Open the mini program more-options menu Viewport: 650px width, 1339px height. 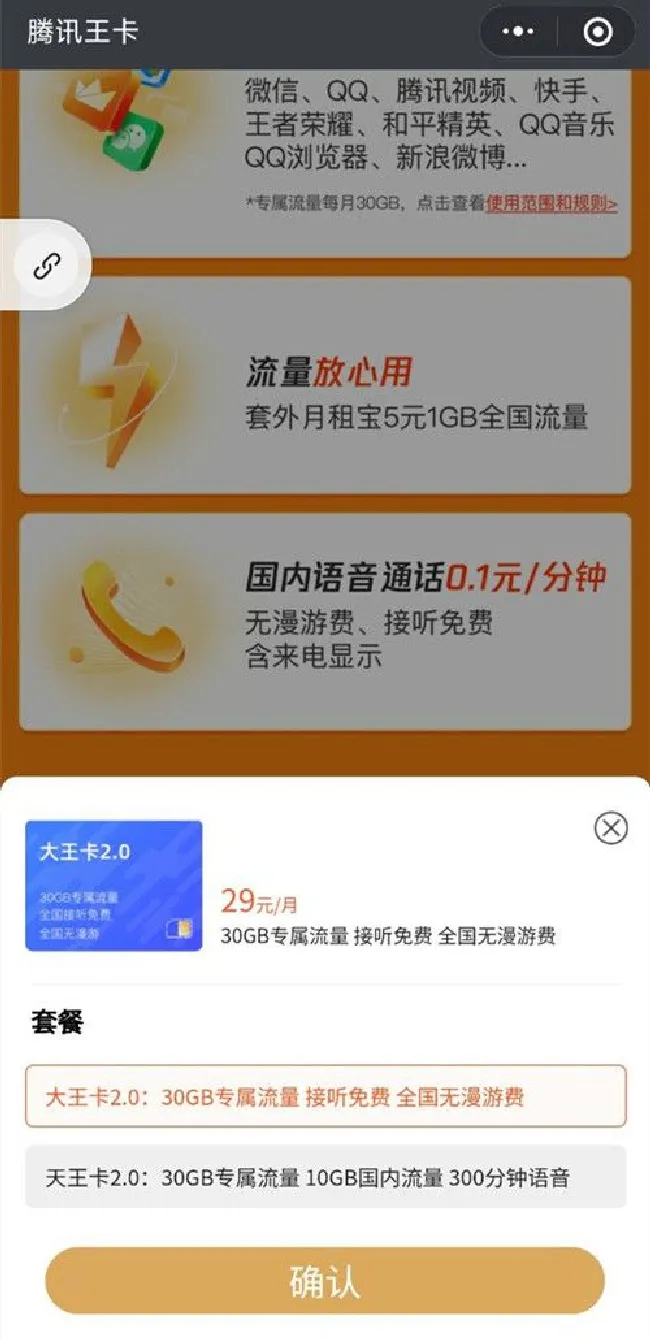point(518,32)
